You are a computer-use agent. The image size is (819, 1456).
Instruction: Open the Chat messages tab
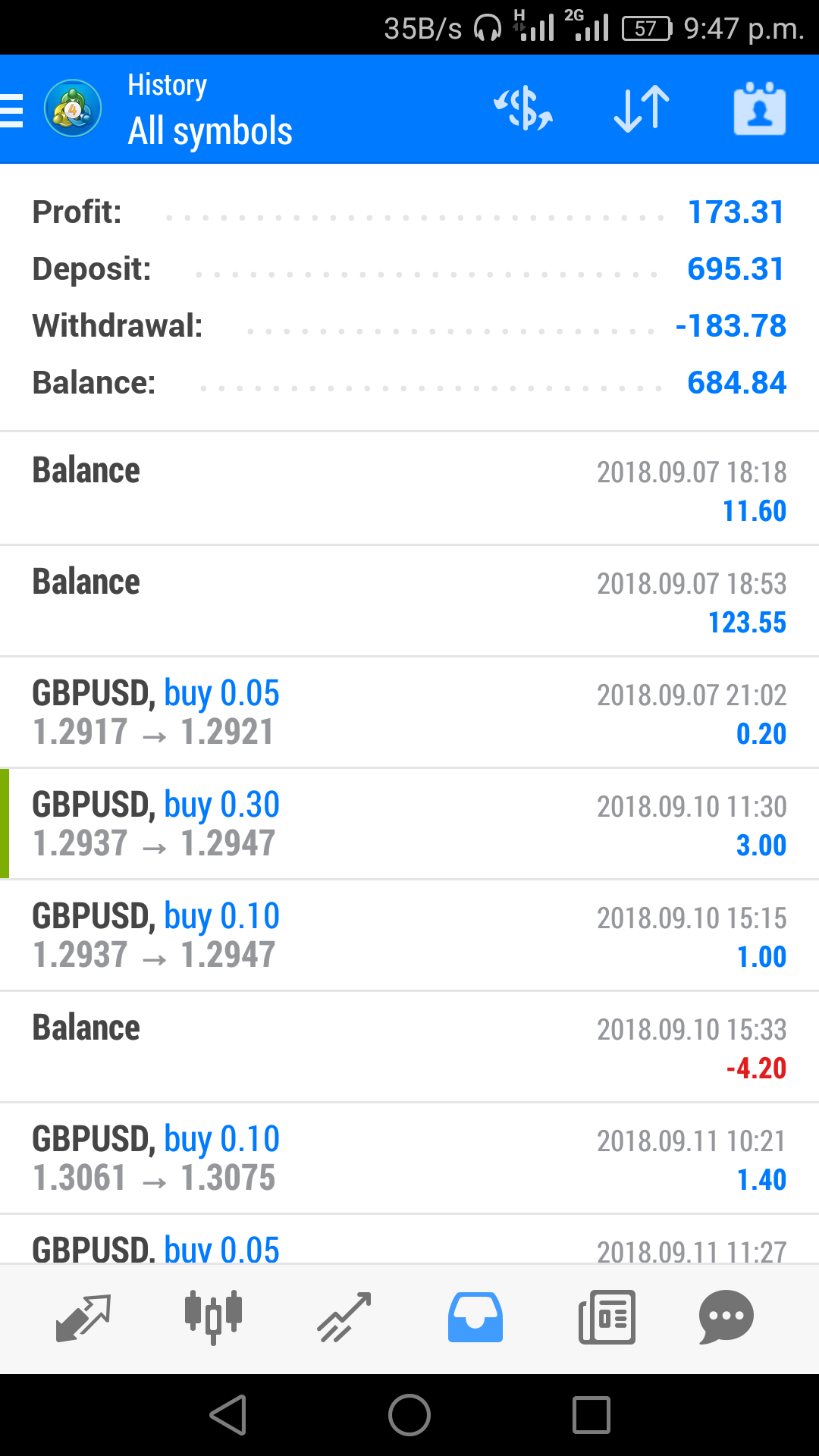pos(726,1318)
